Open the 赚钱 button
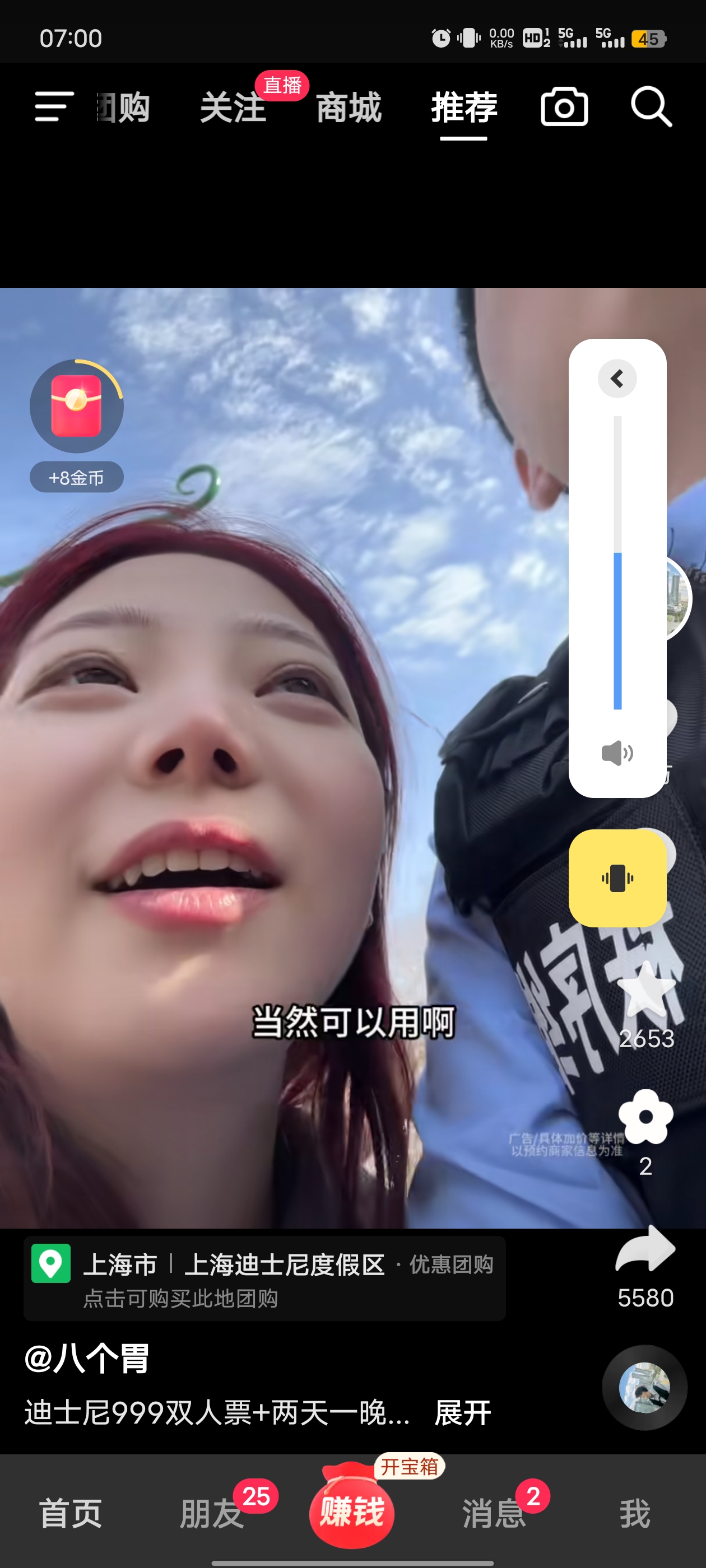The image size is (706, 1568). 352,1512
